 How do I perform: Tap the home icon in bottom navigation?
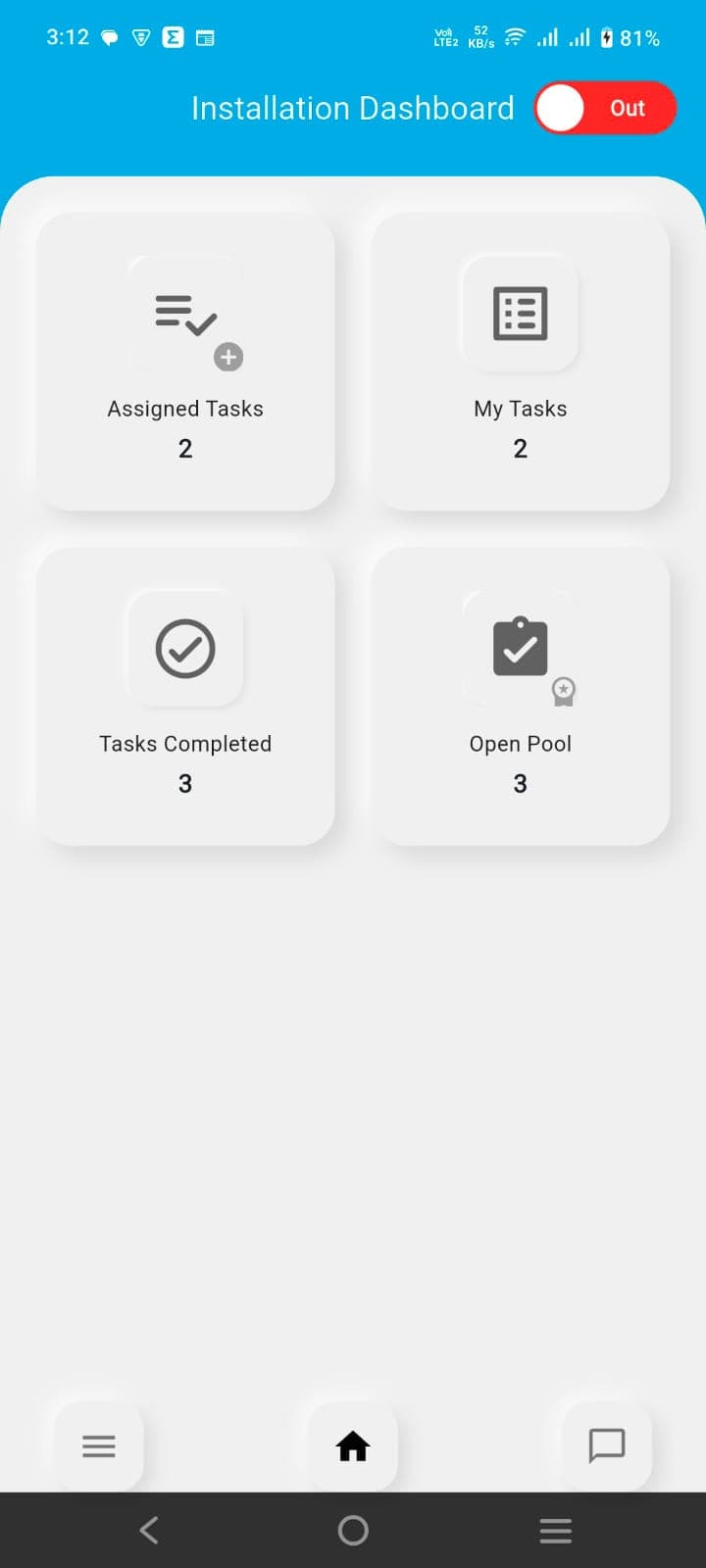[352, 1445]
